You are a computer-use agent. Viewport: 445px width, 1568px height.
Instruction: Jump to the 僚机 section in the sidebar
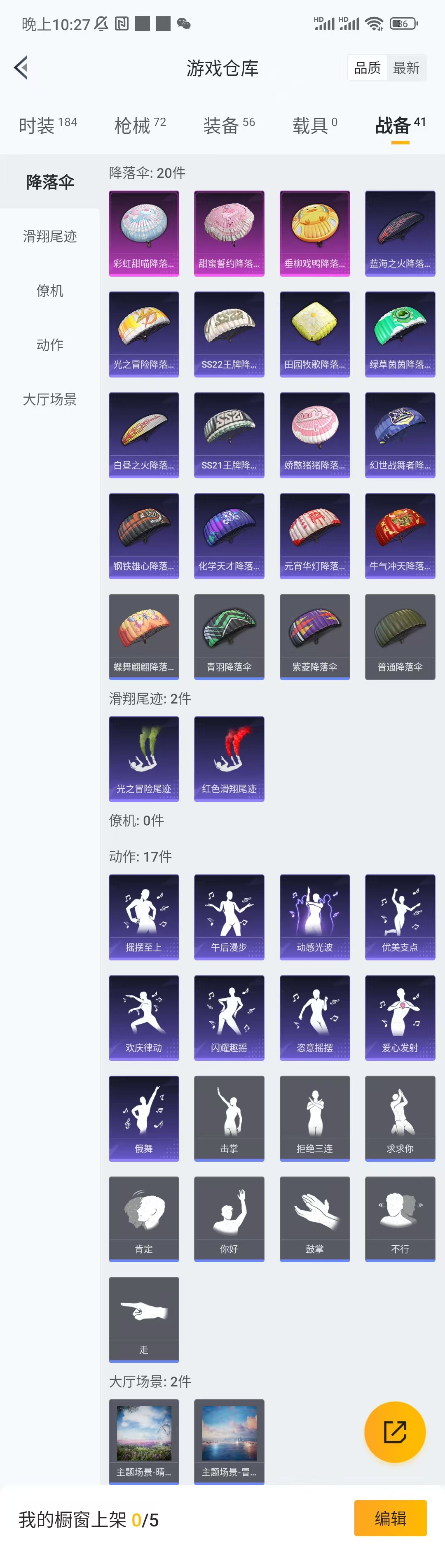coord(49,290)
